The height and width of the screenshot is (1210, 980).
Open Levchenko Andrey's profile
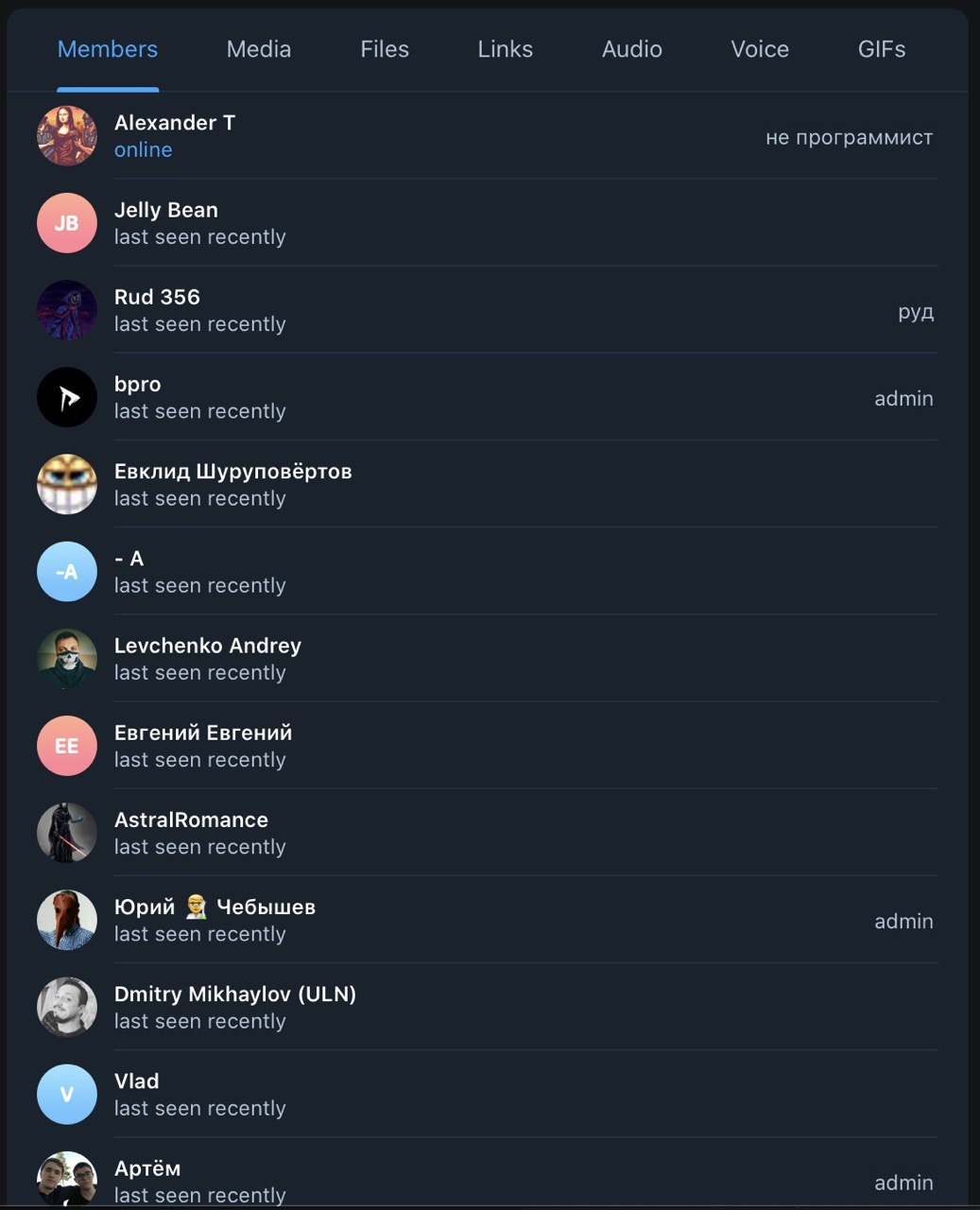(488, 658)
